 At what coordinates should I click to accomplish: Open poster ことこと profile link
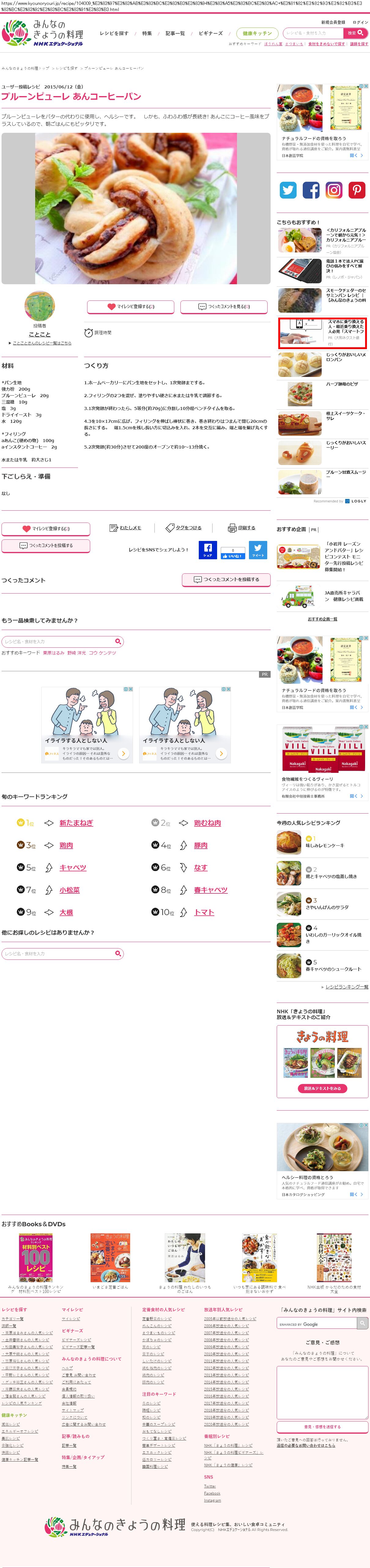(39, 334)
